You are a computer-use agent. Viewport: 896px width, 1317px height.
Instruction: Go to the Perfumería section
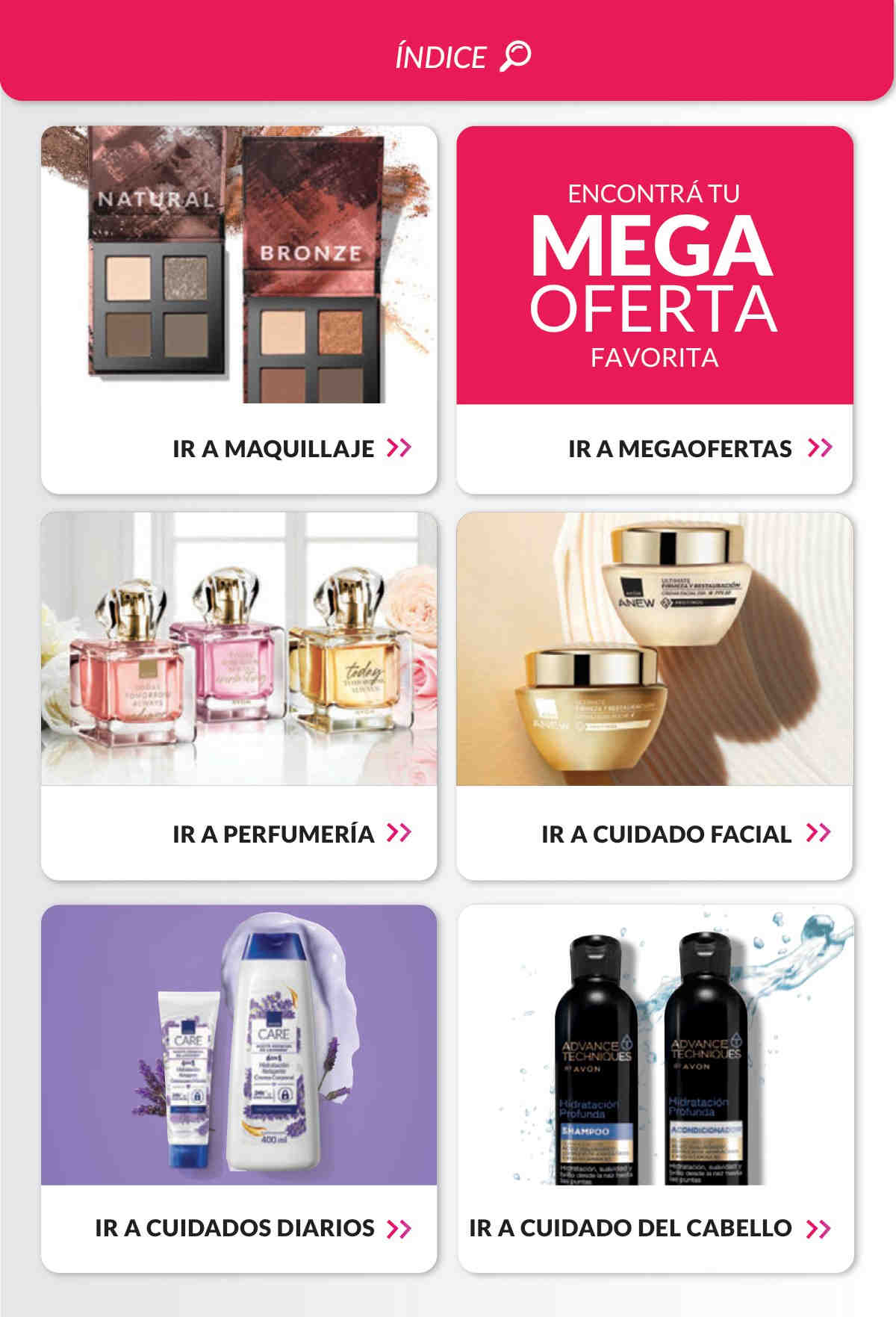click(291, 834)
